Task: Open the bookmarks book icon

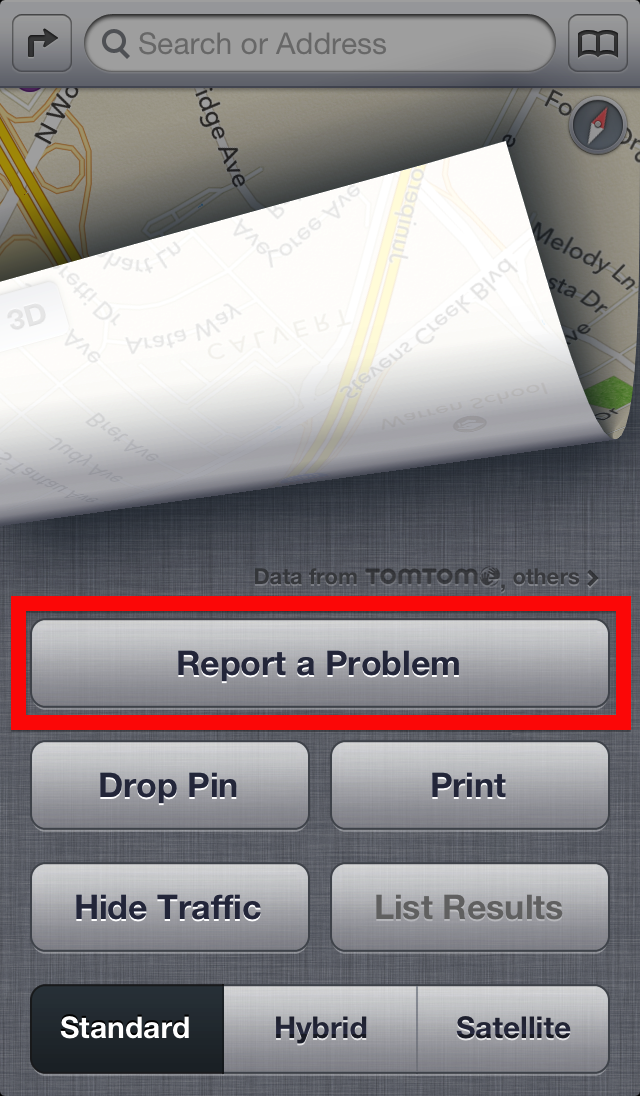Action: 597,43
